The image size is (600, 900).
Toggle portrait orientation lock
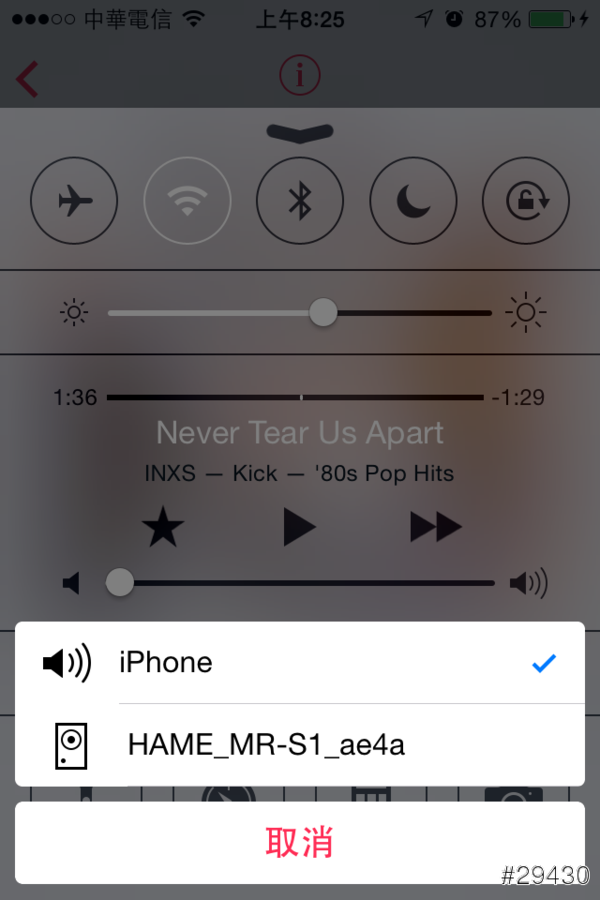(x=526, y=201)
